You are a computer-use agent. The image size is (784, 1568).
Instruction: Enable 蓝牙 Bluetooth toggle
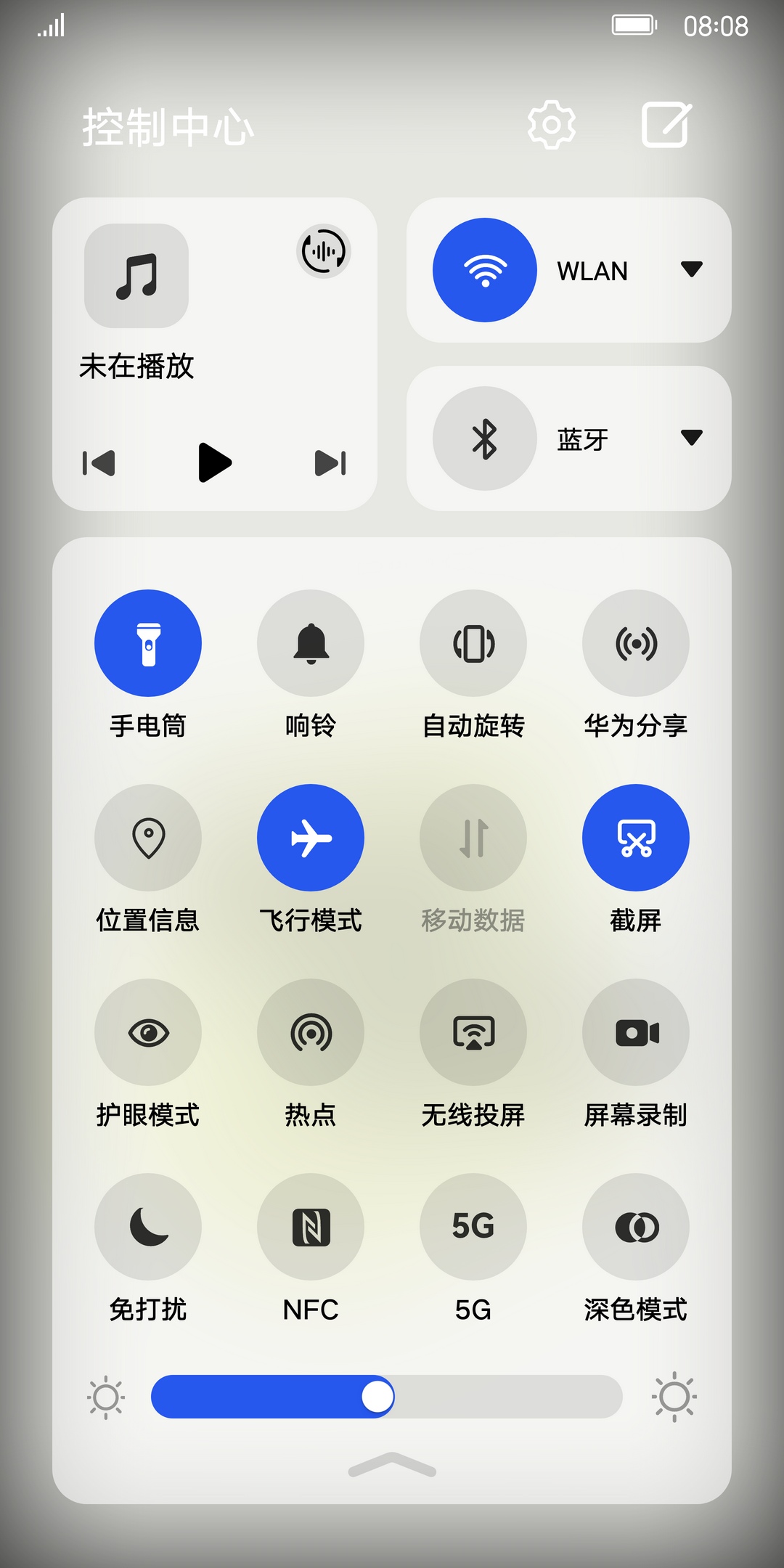485,438
